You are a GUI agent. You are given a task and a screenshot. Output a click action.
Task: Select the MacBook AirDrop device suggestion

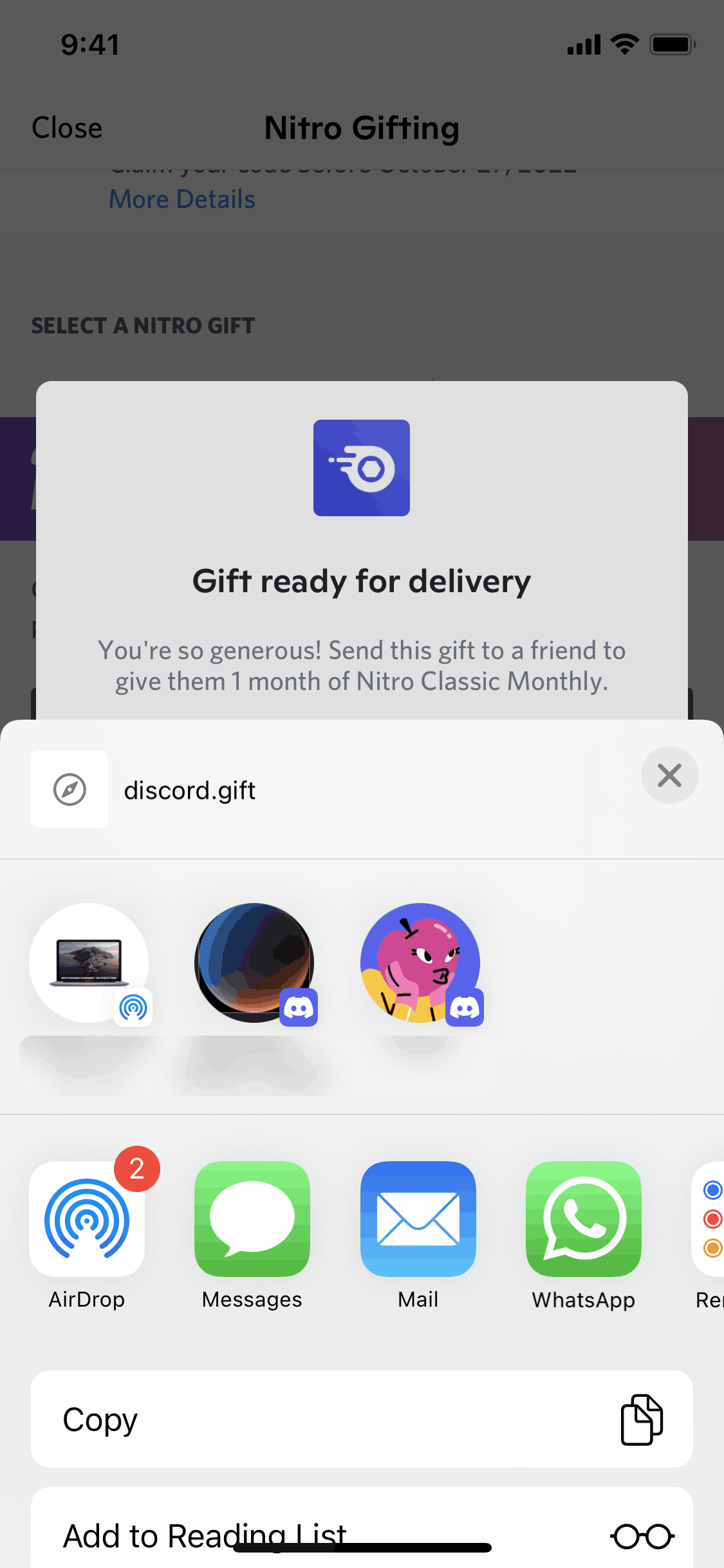(x=89, y=963)
